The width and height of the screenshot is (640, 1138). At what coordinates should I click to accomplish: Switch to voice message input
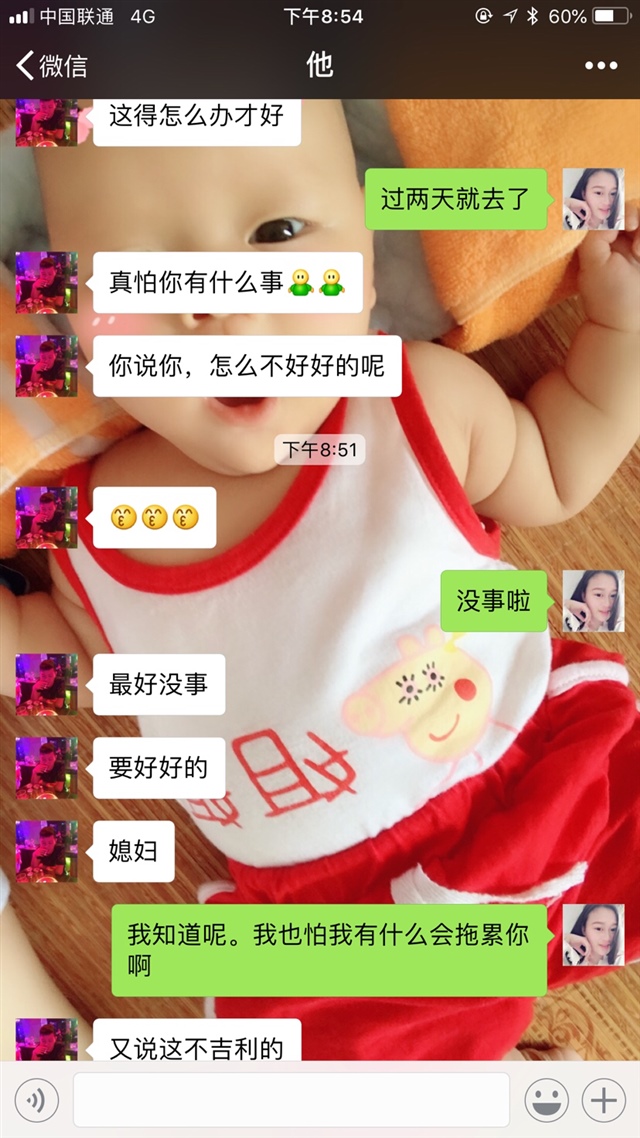click(x=36, y=1101)
